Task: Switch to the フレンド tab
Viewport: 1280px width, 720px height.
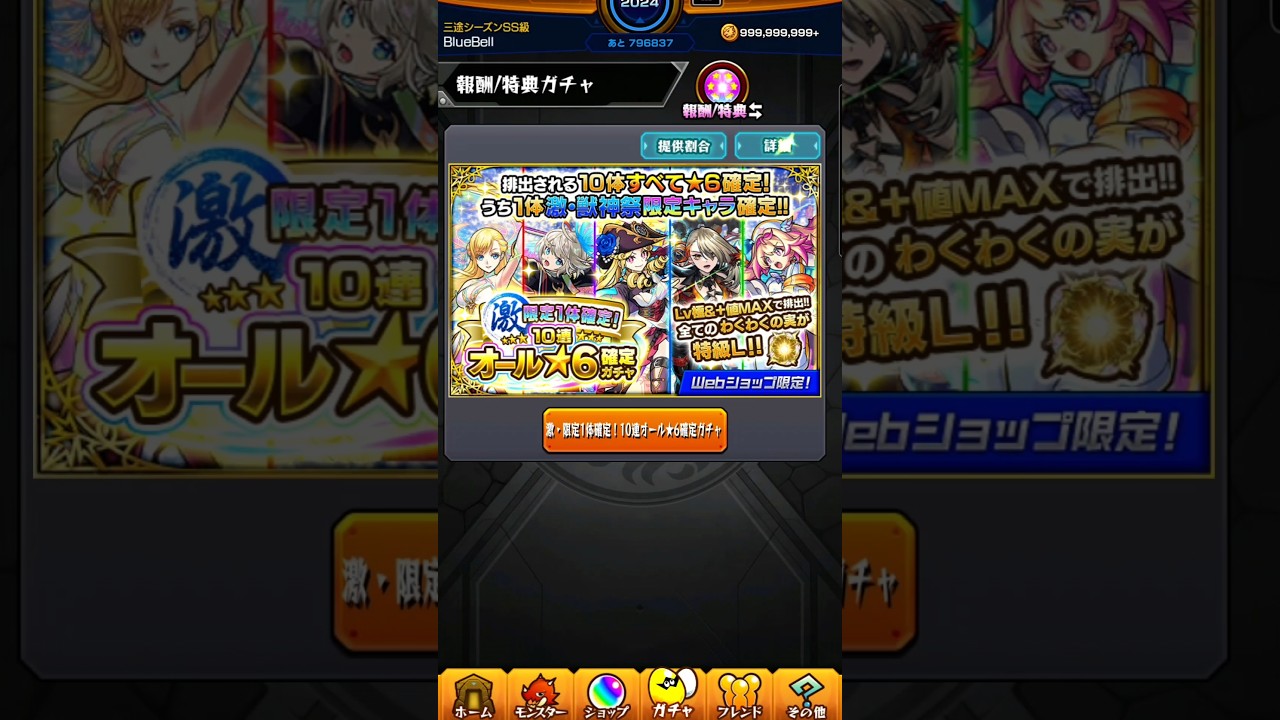Action: 739,695
